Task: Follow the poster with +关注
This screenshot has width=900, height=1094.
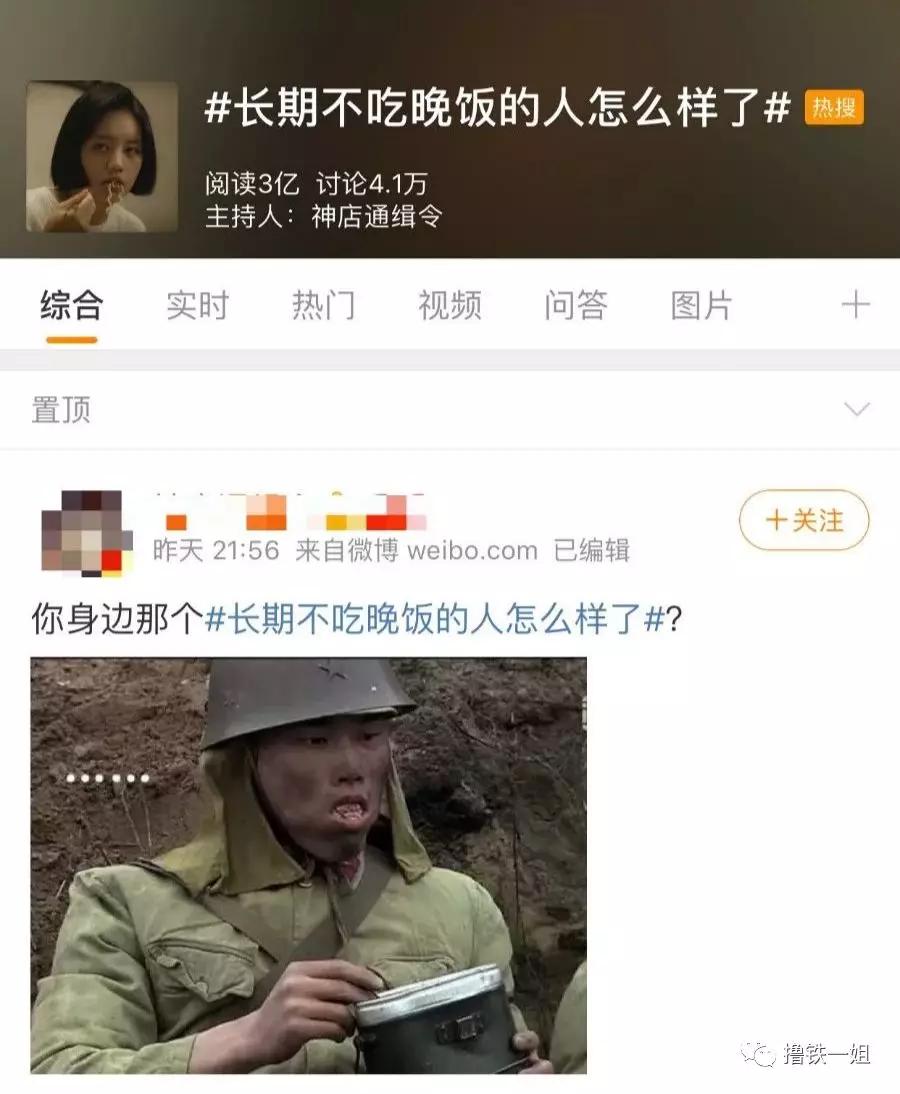Action: click(x=804, y=521)
